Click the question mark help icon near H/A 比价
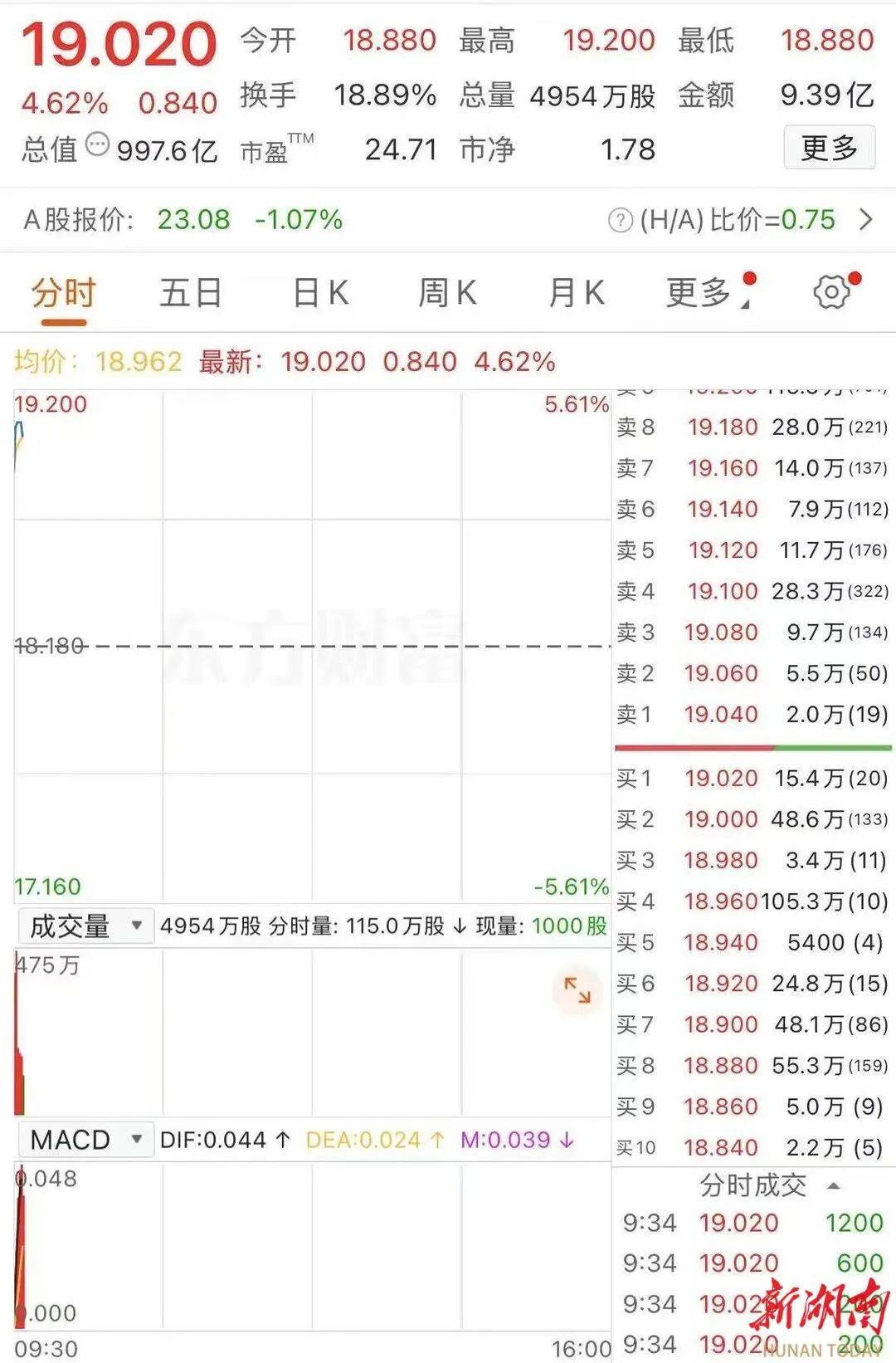This screenshot has height=1363, width=896. pyautogui.click(x=617, y=218)
